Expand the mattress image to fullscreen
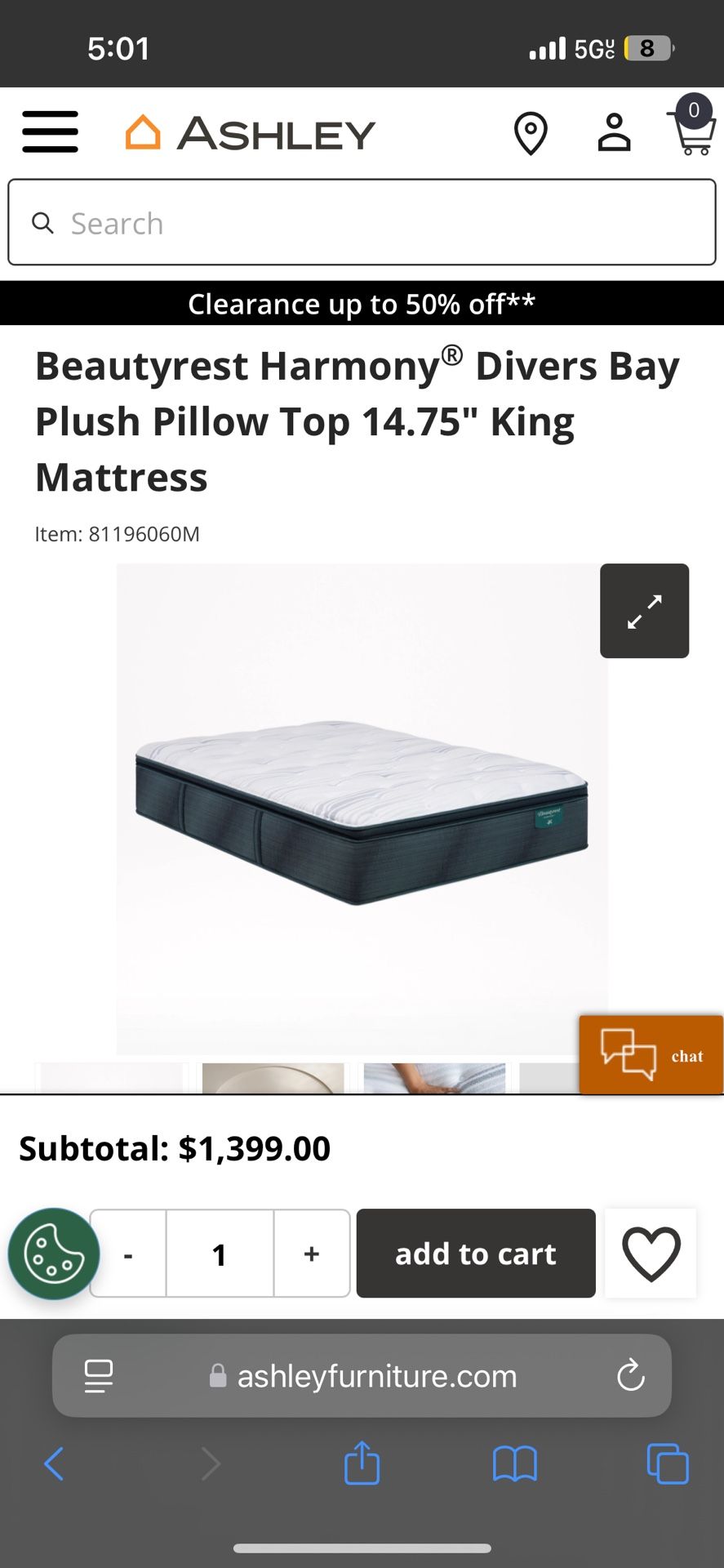Image resolution: width=724 pixels, height=1568 pixels. [644, 611]
